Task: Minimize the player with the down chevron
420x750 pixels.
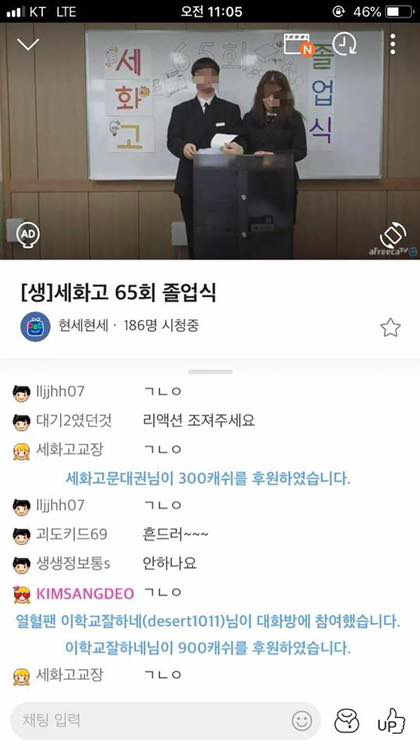Action: tap(28, 44)
